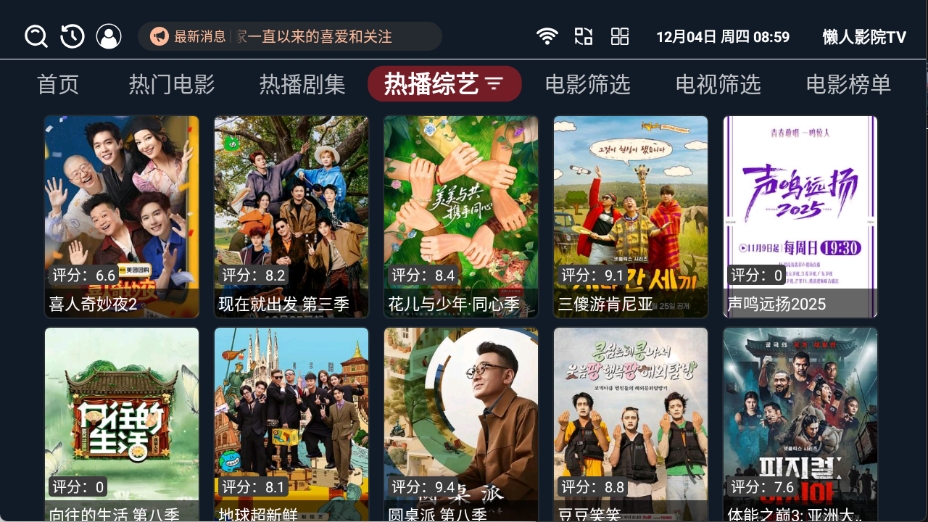Open 圆桌派 第八季

[x=461, y=425]
